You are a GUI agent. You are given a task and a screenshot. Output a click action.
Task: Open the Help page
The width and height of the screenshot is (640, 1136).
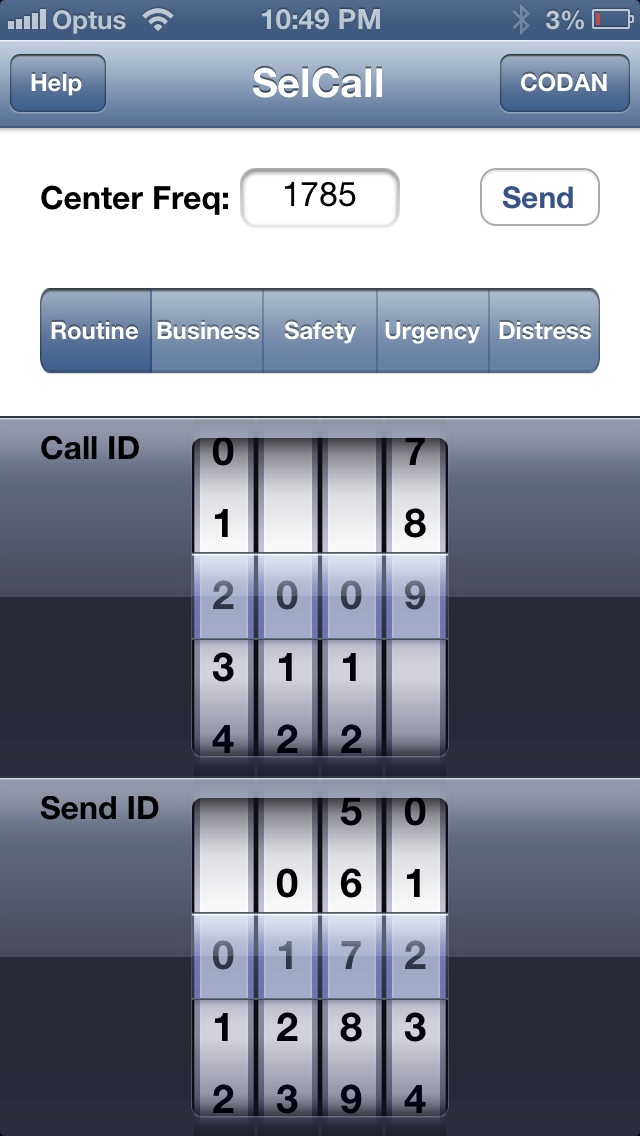click(57, 83)
